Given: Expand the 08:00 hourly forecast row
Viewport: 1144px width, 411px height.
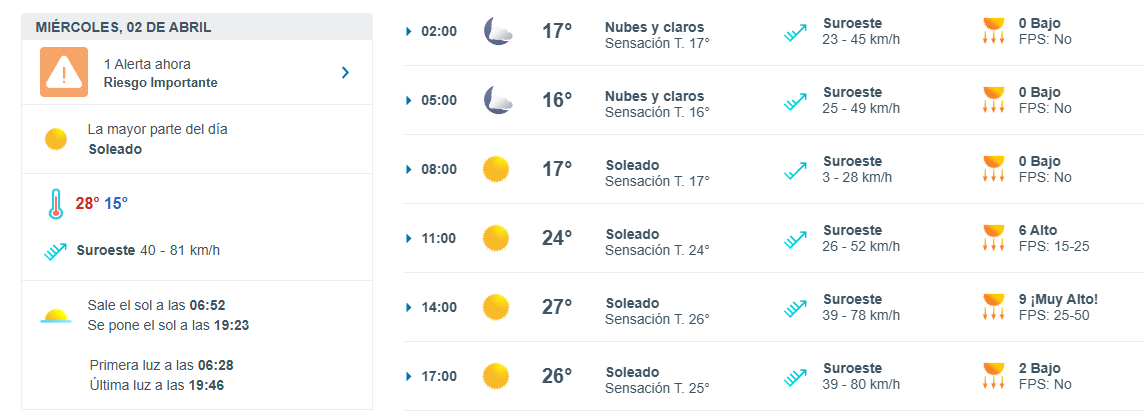Looking at the screenshot, I should pyautogui.click(x=409, y=169).
